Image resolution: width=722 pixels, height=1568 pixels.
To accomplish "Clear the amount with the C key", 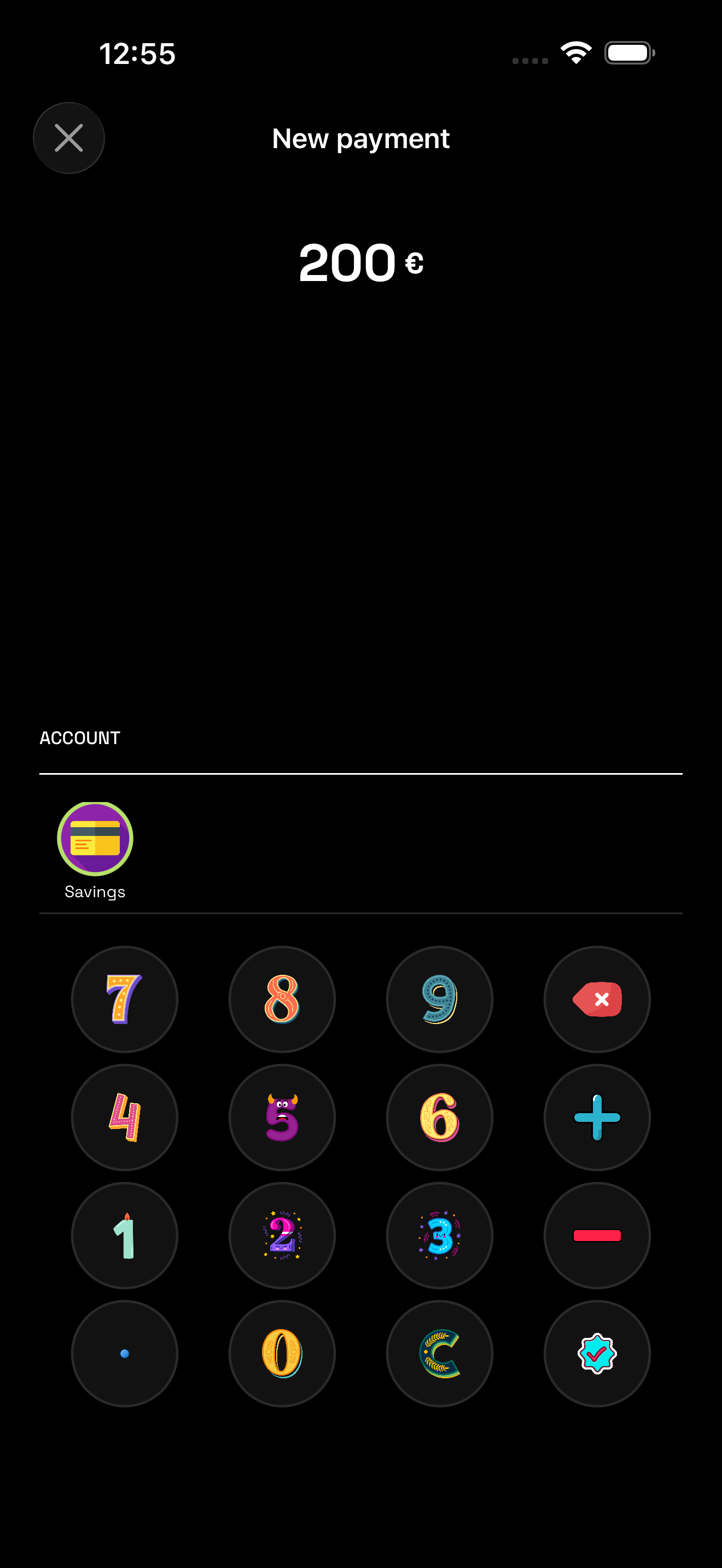I will (440, 1353).
